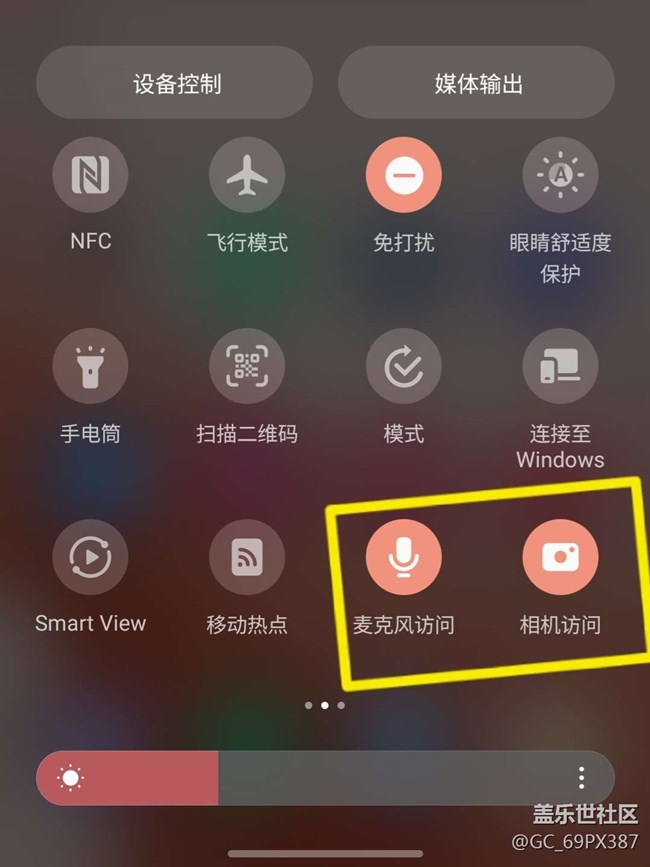
Task: Enable 移动热点 mobile hotspot
Action: tap(247, 557)
